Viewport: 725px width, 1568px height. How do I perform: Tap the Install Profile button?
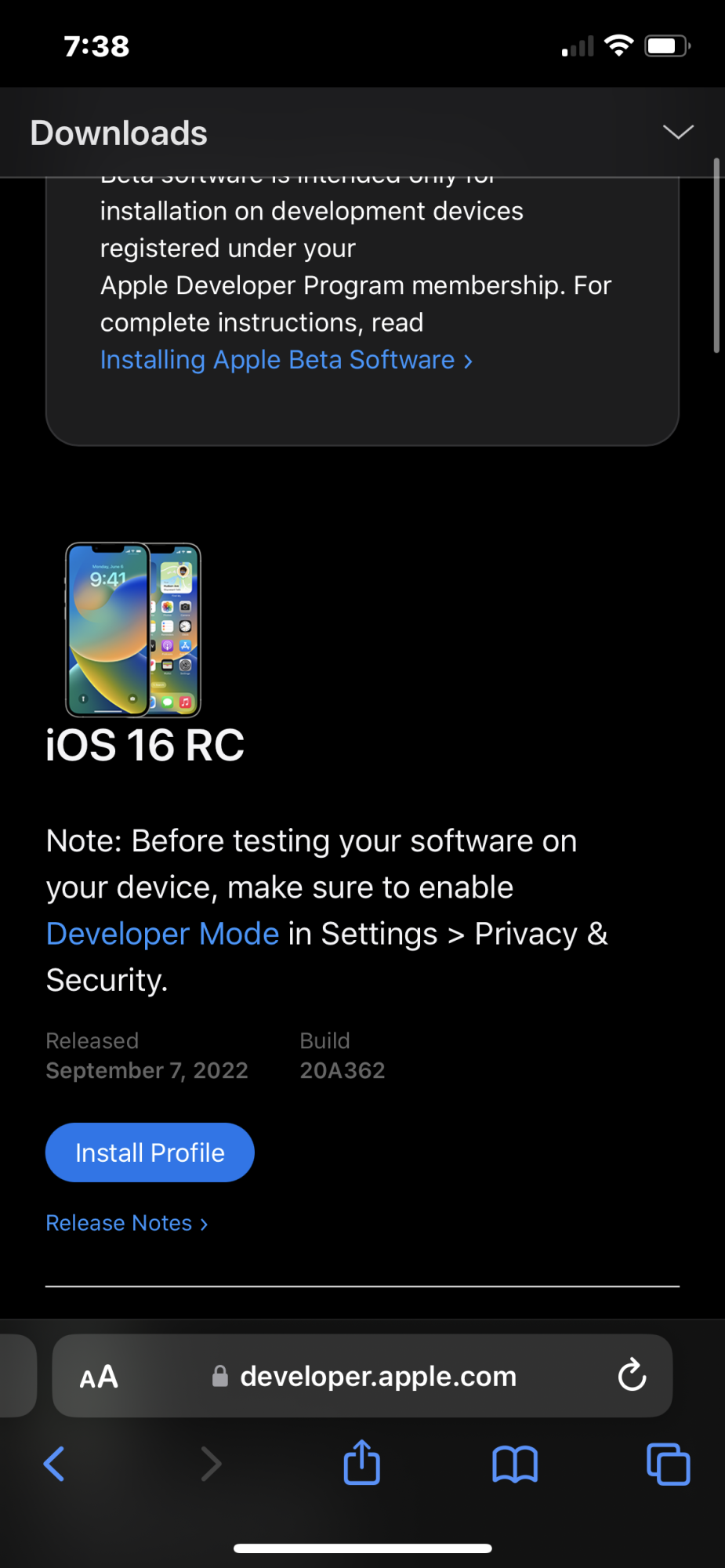[150, 1152]
